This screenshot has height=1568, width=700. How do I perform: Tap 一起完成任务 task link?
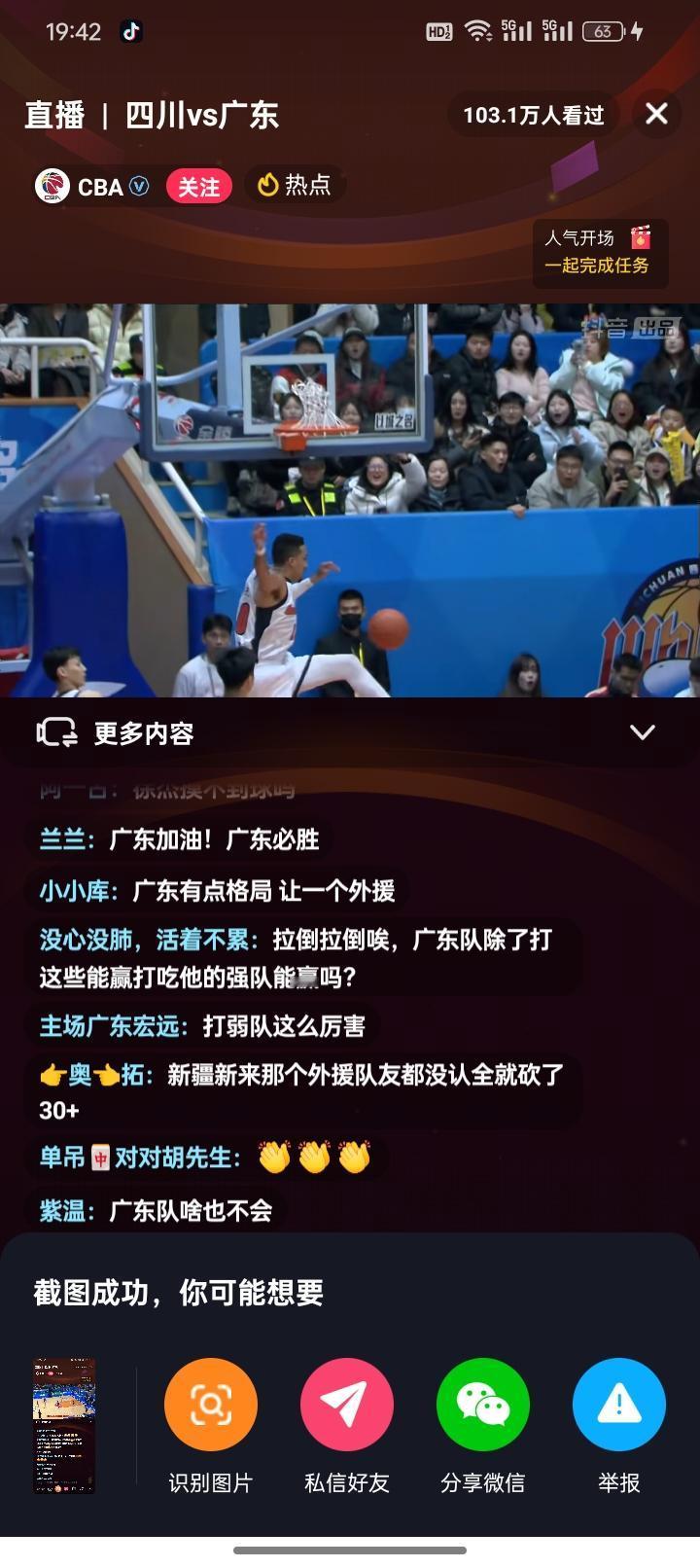[598, 264]
